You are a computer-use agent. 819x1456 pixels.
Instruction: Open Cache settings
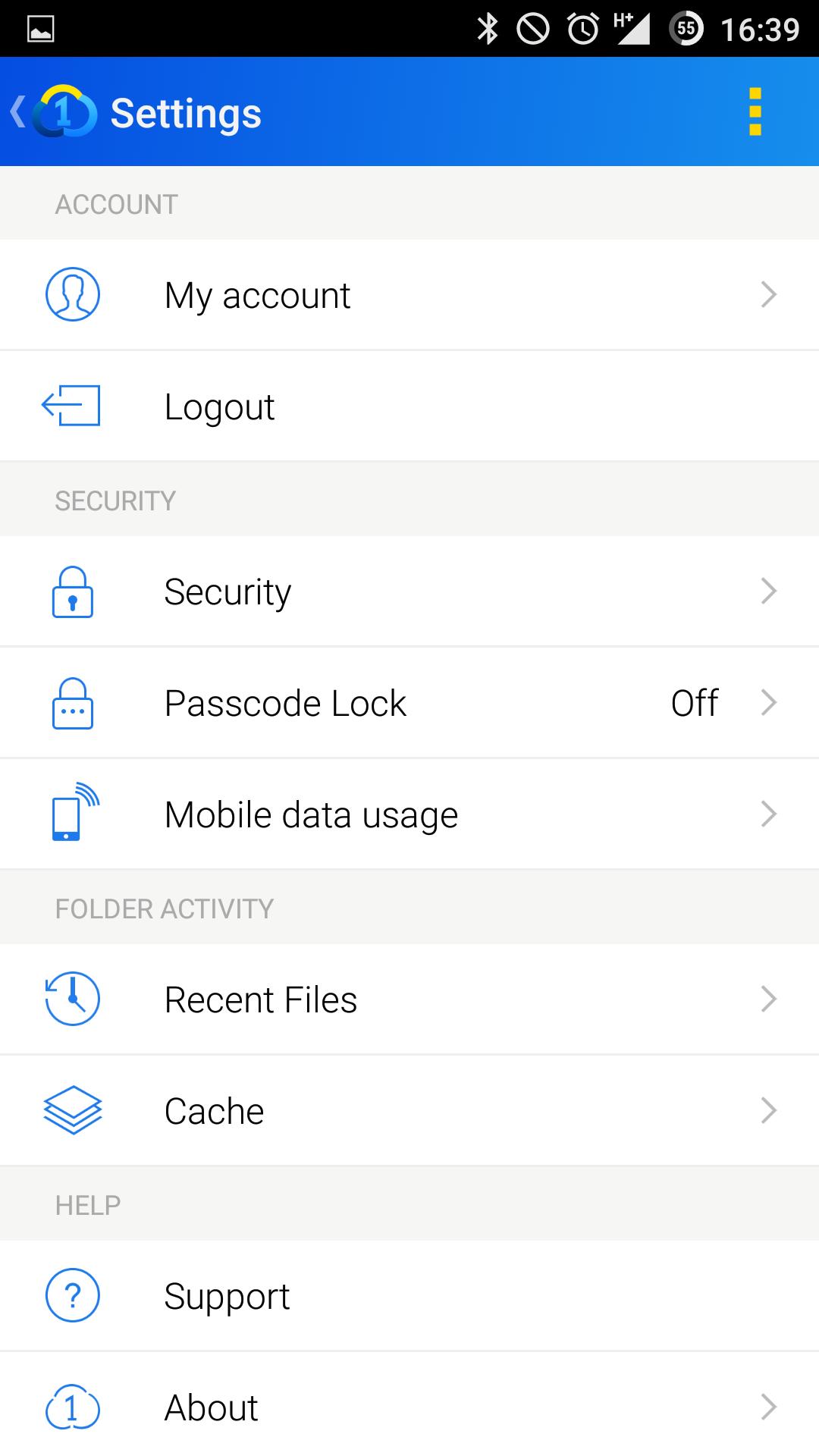pyautogui.click(x=409, y=1111)
